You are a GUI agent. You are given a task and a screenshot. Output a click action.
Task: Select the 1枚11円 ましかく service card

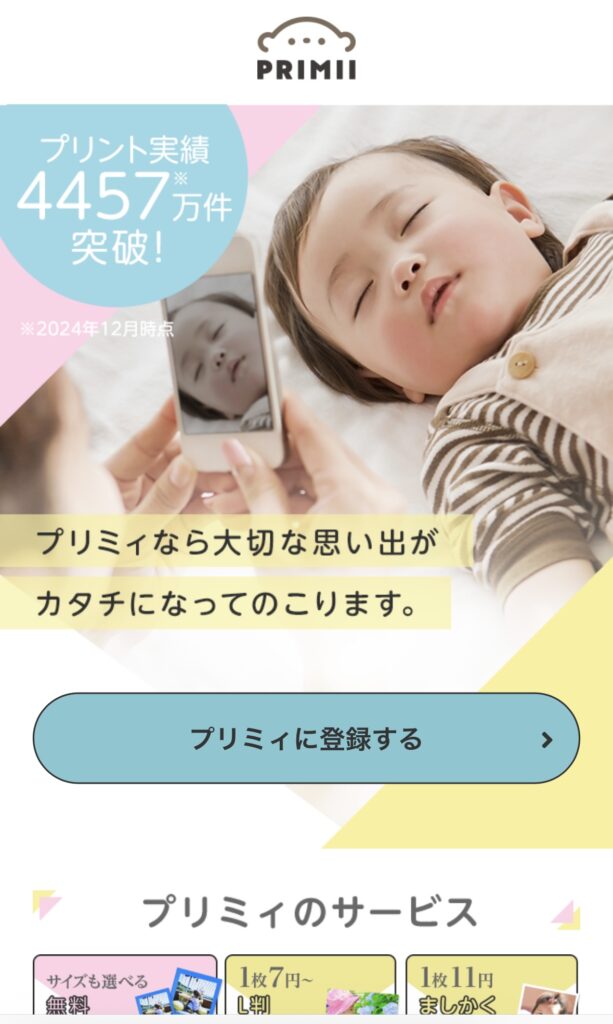pos(491,986)
